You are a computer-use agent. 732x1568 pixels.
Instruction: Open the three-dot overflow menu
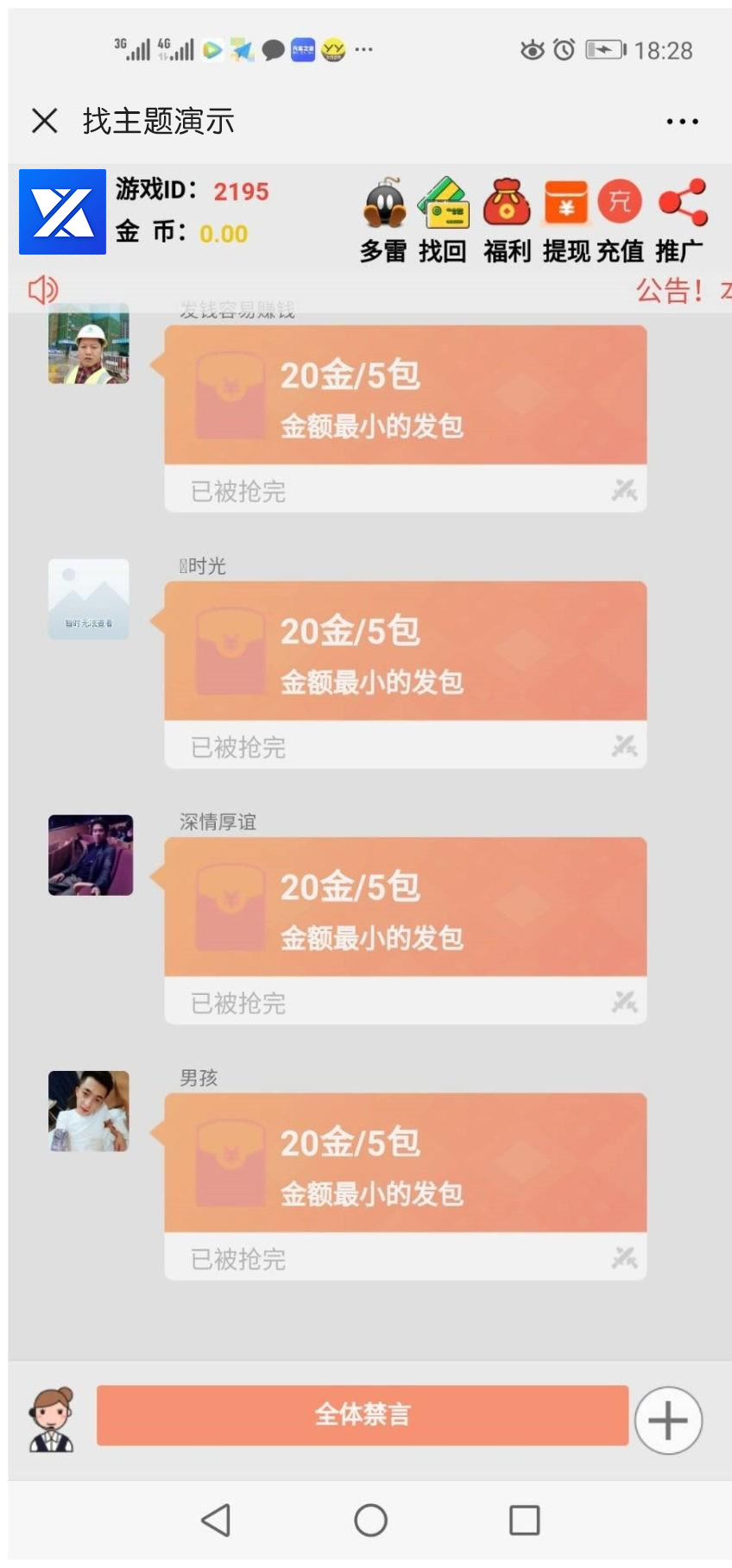tap(682, 122)
